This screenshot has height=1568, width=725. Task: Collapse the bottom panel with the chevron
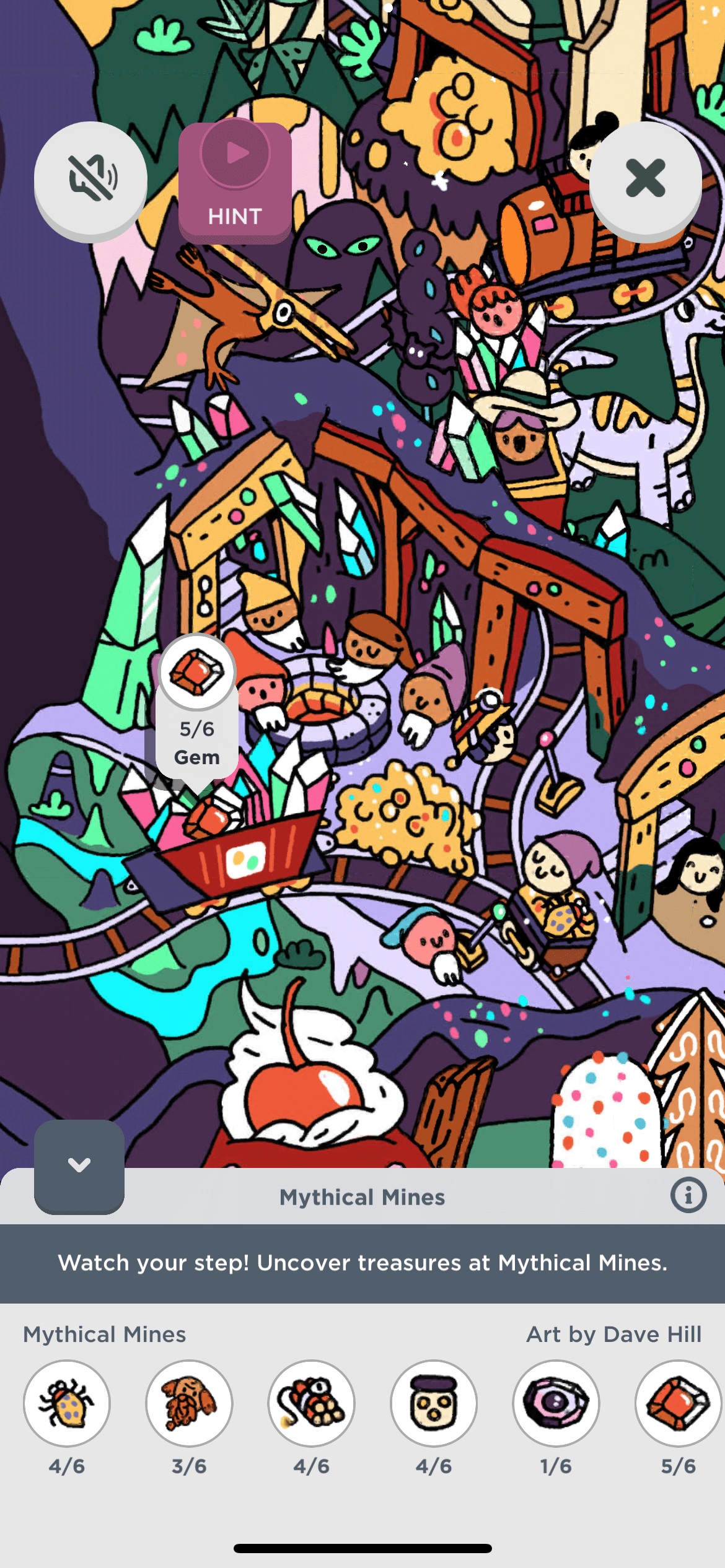[x=79, y=1165]
